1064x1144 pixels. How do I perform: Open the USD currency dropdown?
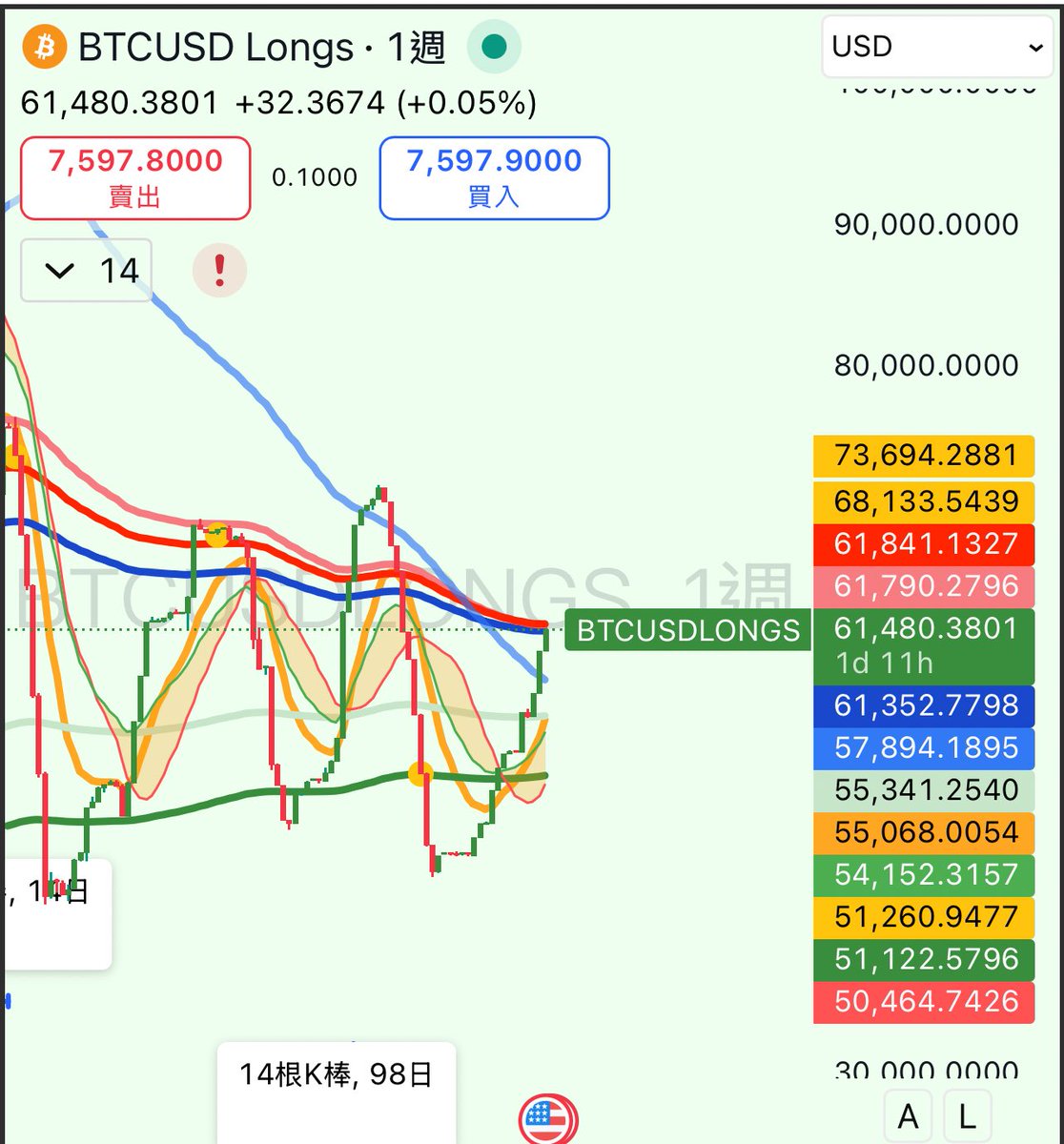937,46
